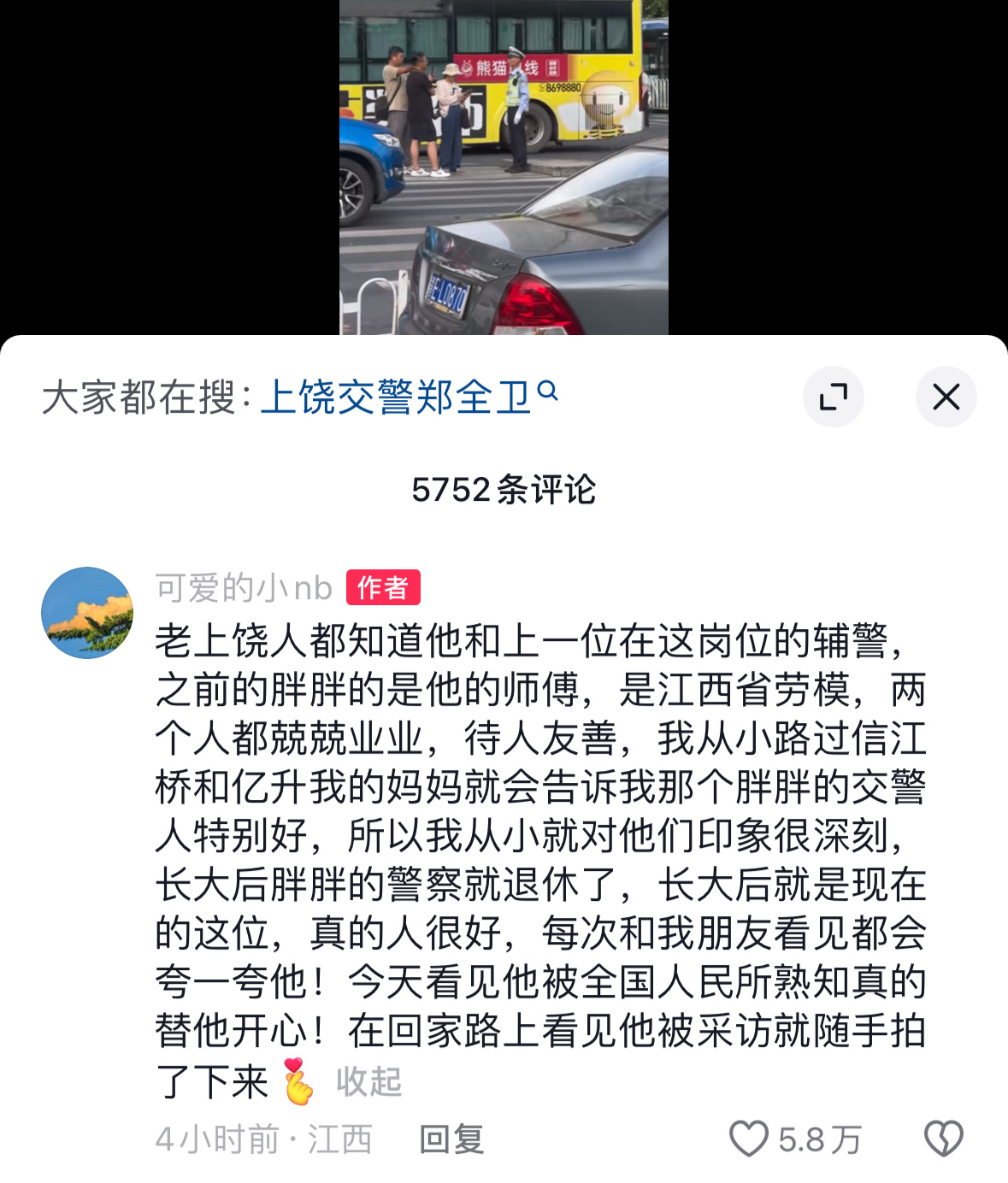Open username 可爱的小nb
Image resolution: width=1008 pixels, height=1183 pixels.
coord(244,588)
